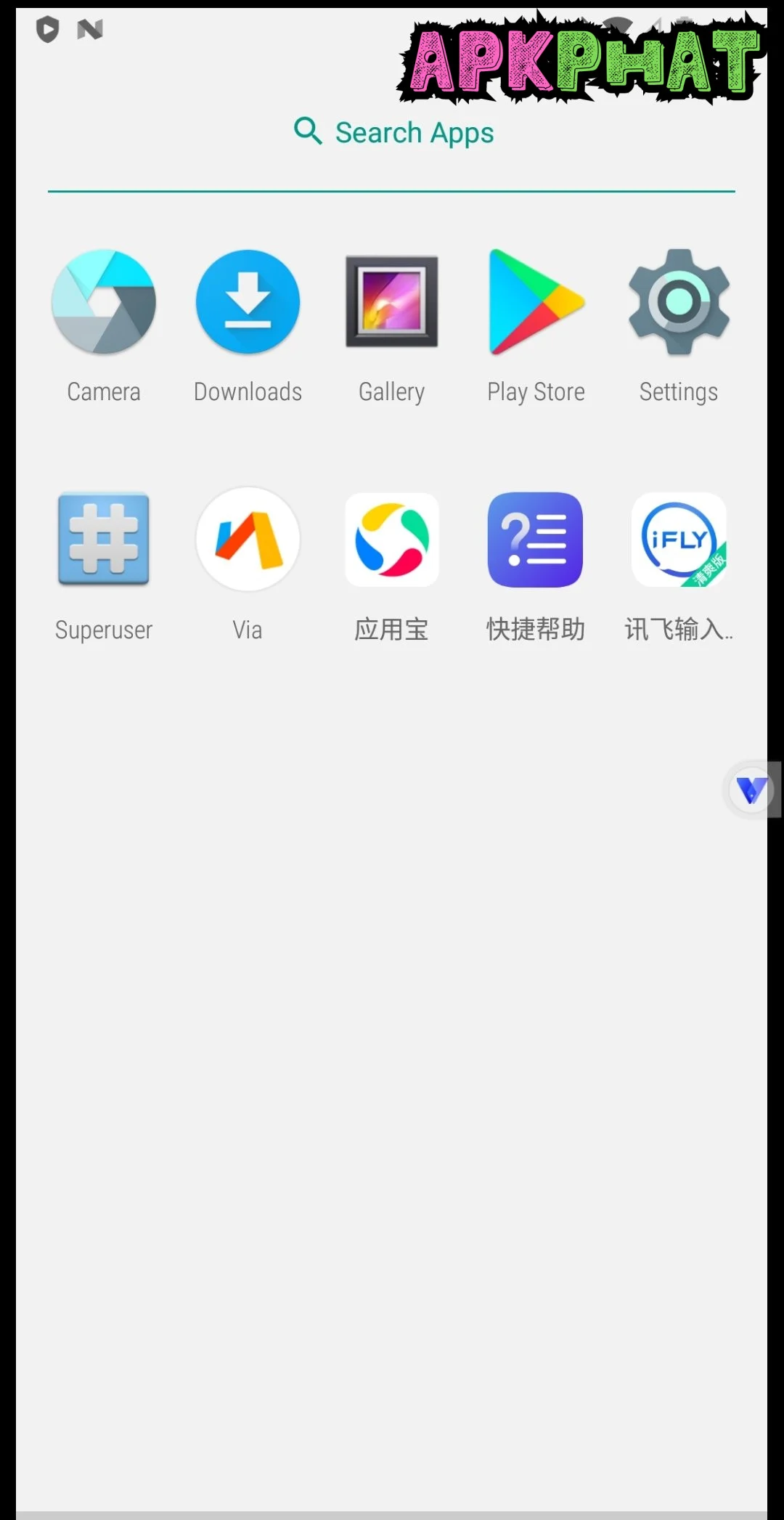Tap the Search Apps field

click(x=393, y=133)
